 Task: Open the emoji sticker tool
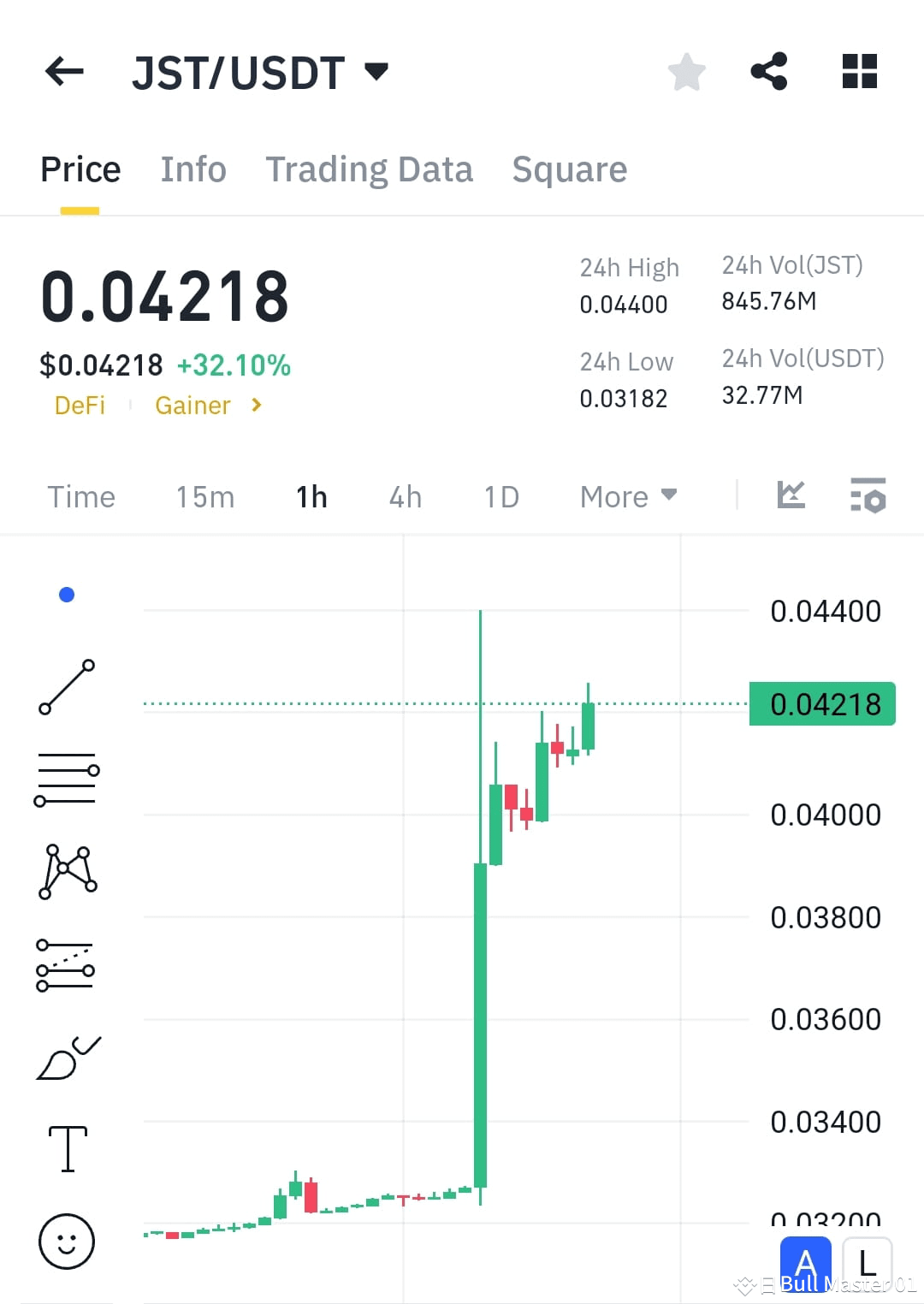pyautogui.click(x=67, y=1242)
